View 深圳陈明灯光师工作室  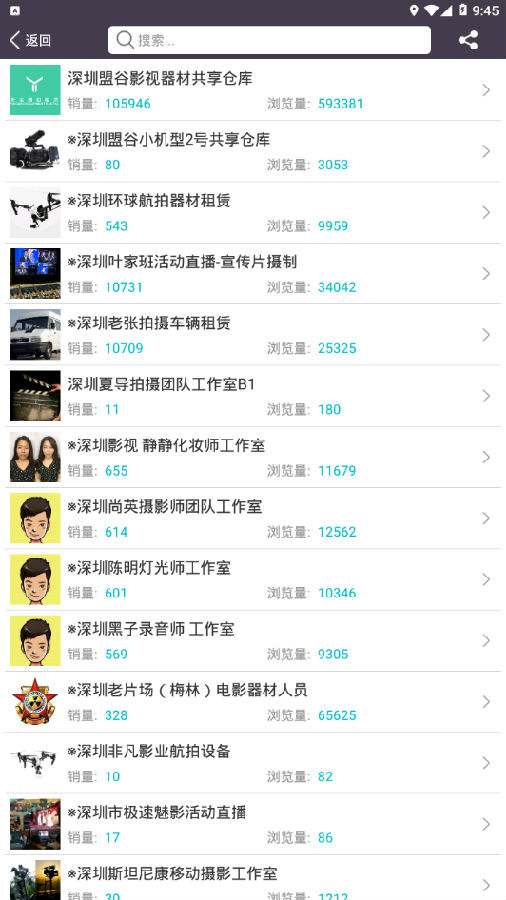point(253,580)
